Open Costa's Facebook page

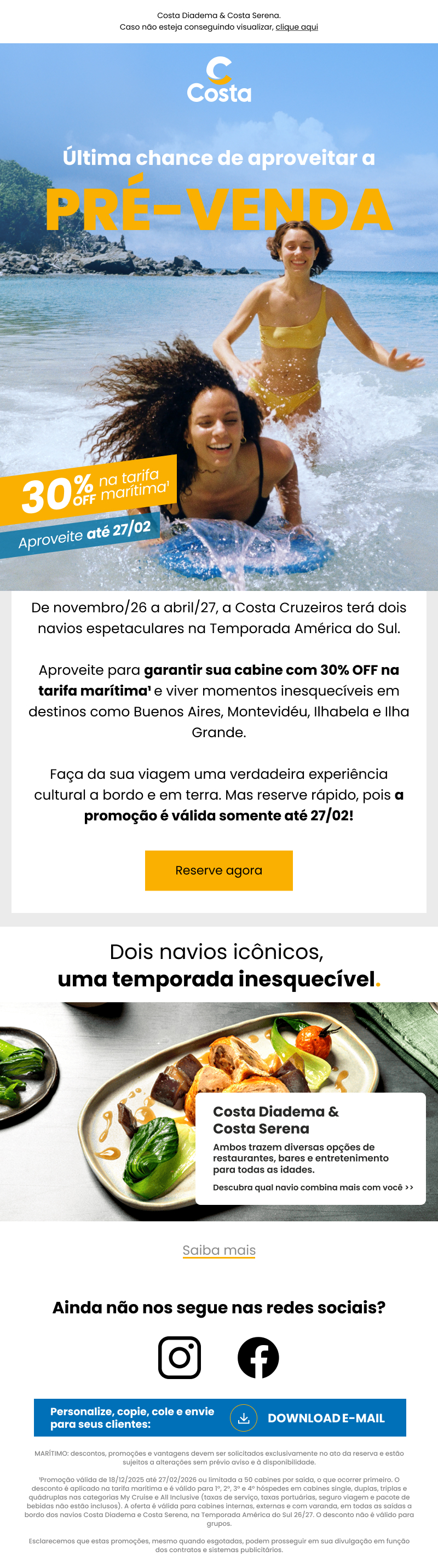click(x=258, y=1357)
